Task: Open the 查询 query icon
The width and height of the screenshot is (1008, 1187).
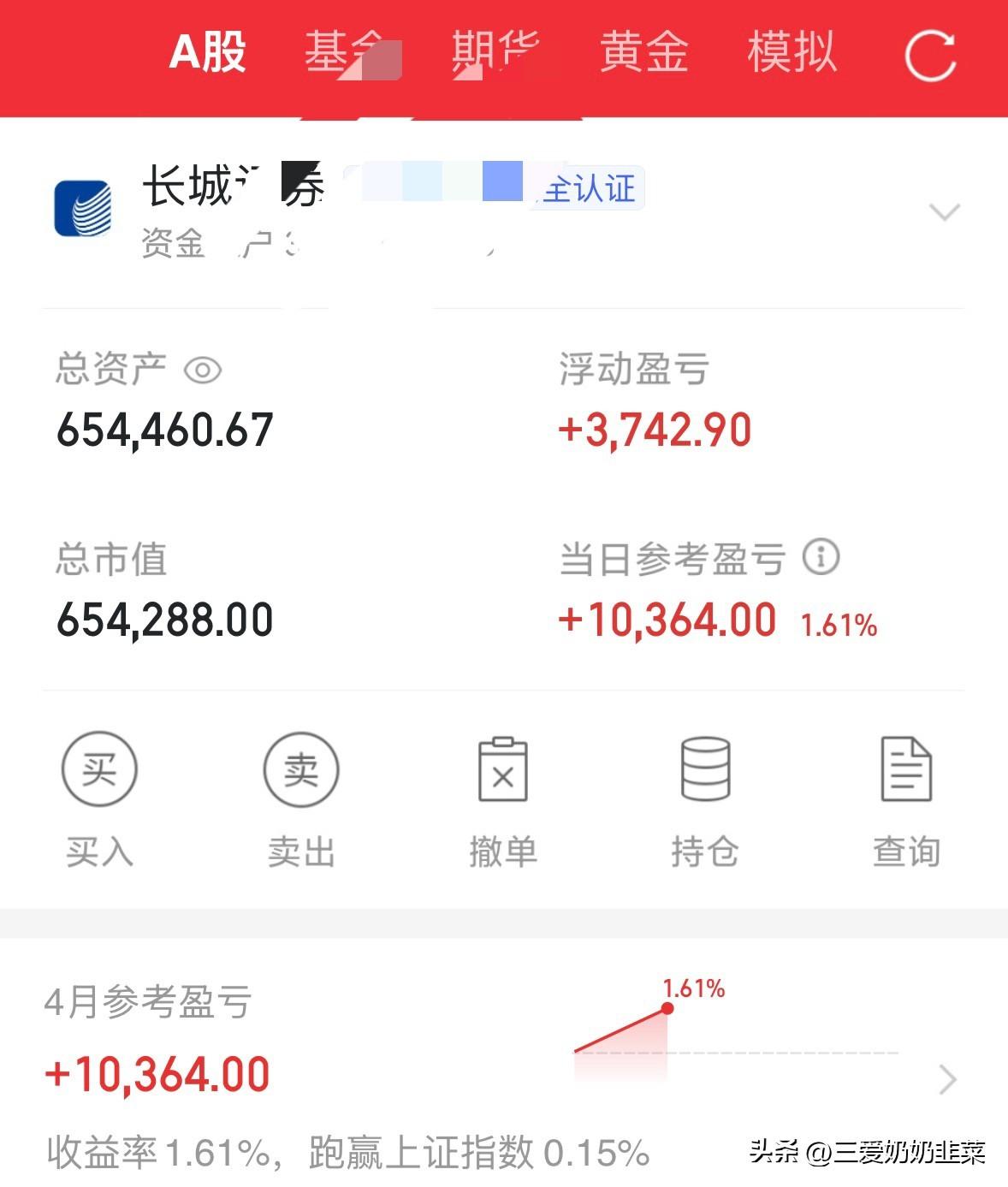Action: coord(907,769)
